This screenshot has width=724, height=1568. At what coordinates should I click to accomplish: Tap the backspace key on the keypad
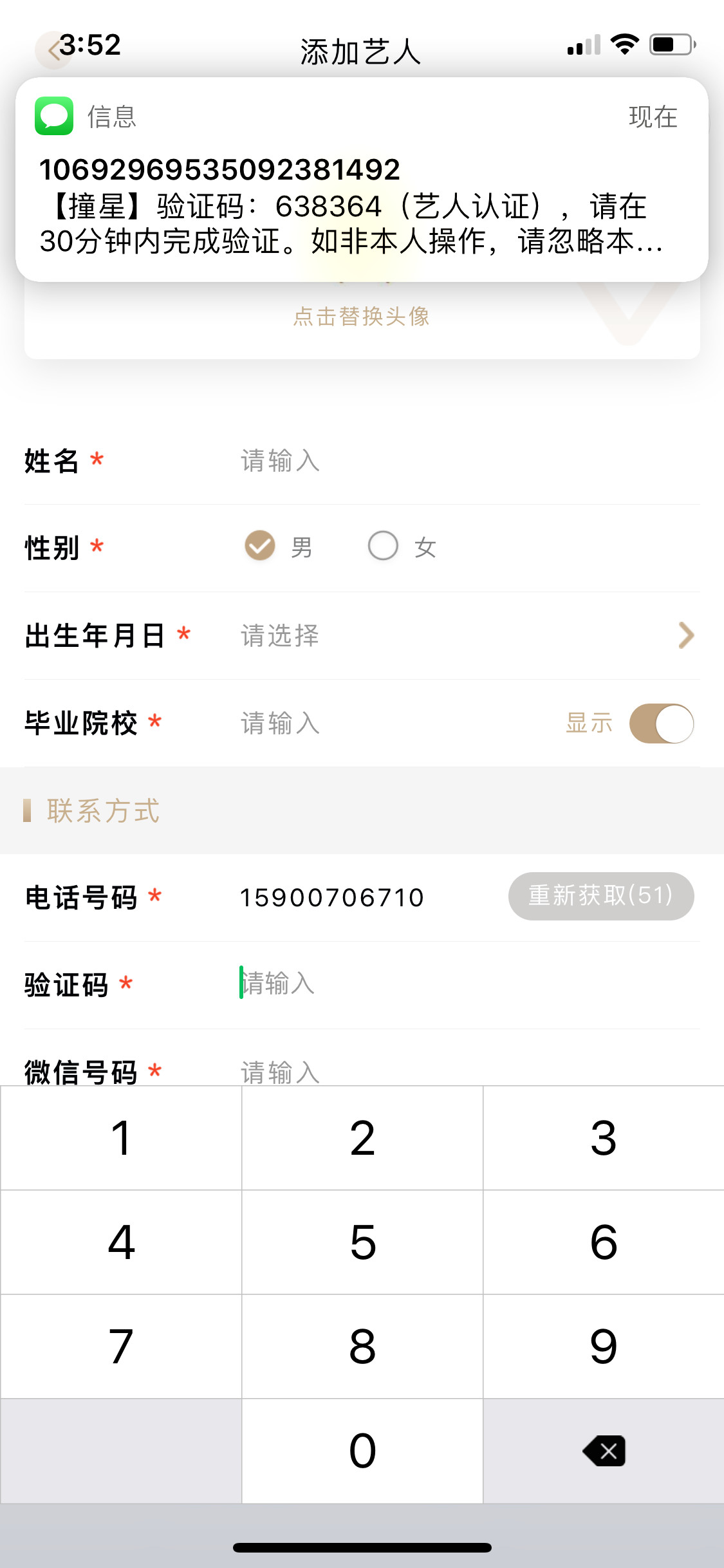[x=603, y=1451]
